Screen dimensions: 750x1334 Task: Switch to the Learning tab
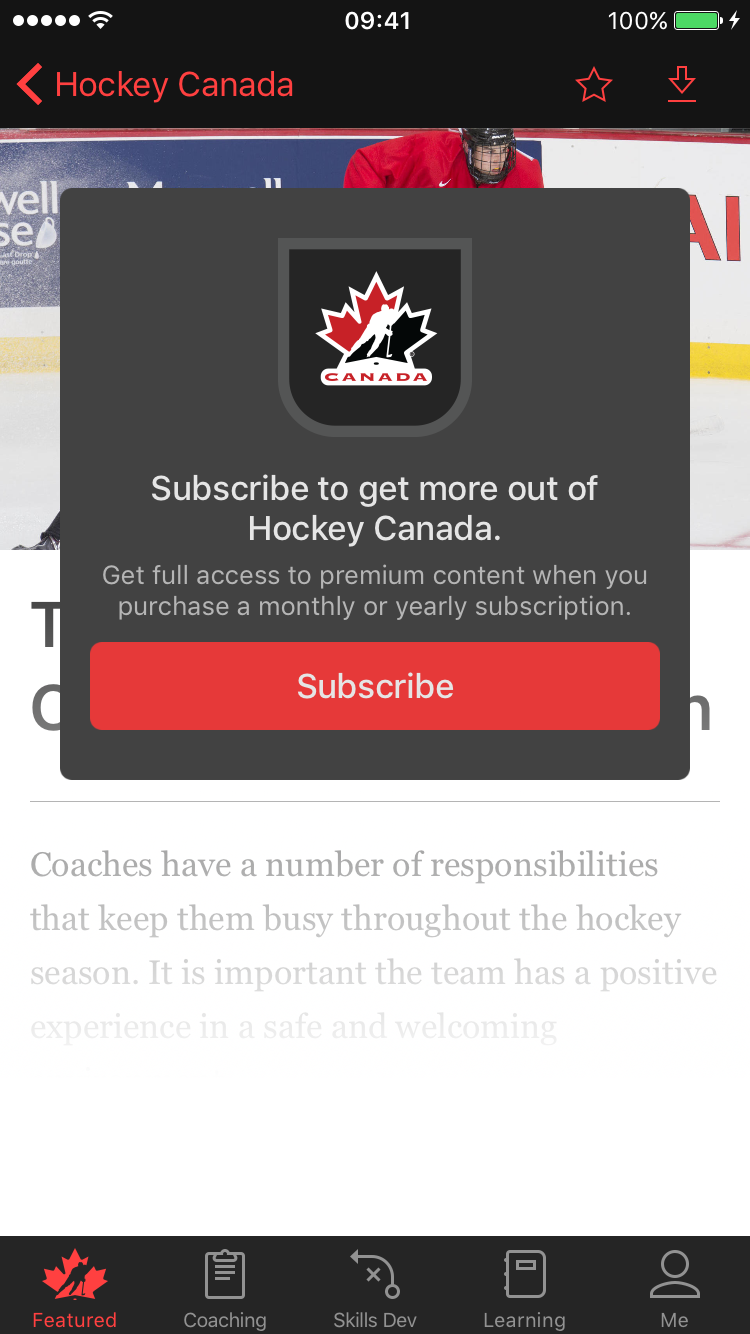[524, 1287]
